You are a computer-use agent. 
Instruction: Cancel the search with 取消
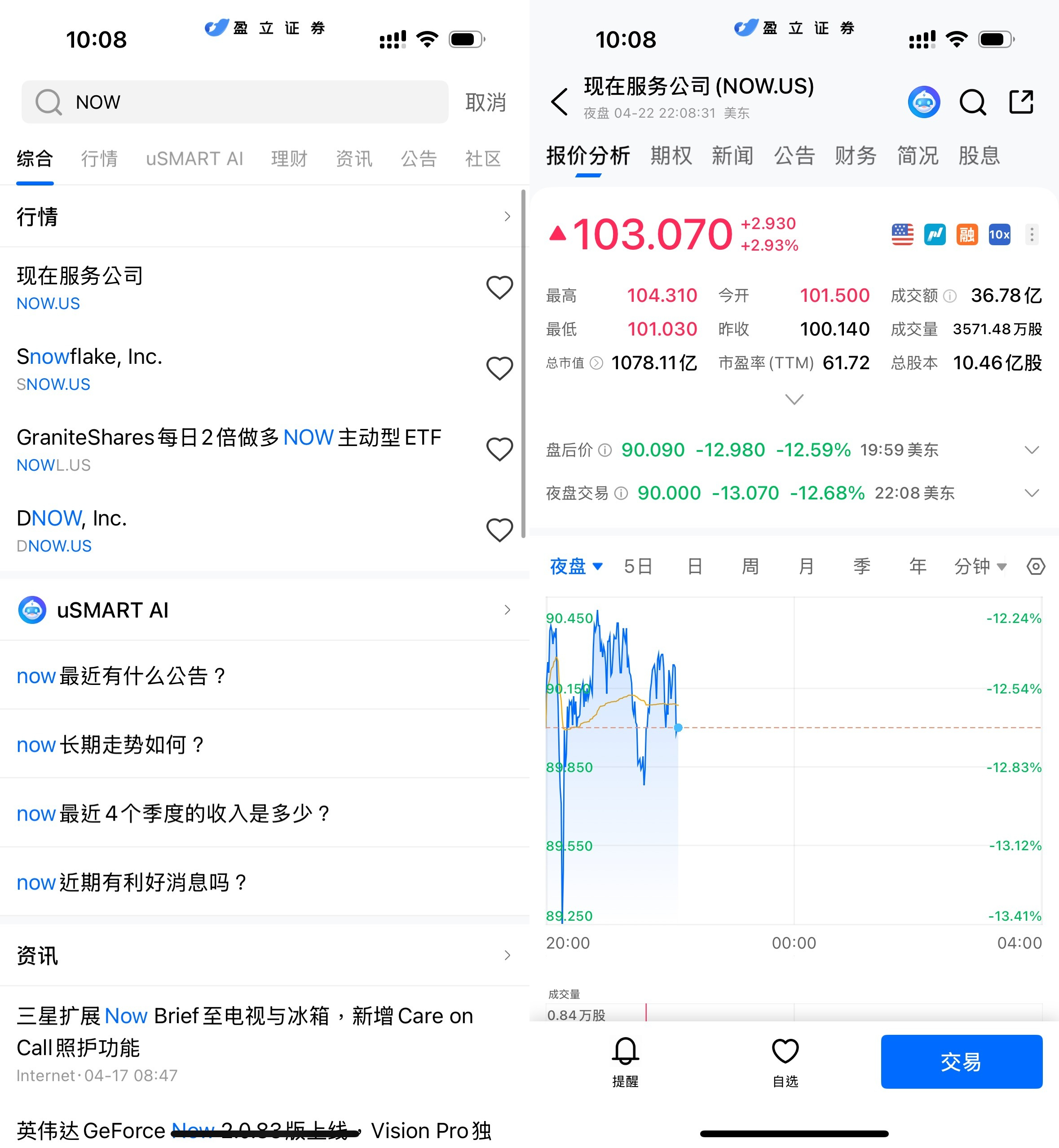485,102
